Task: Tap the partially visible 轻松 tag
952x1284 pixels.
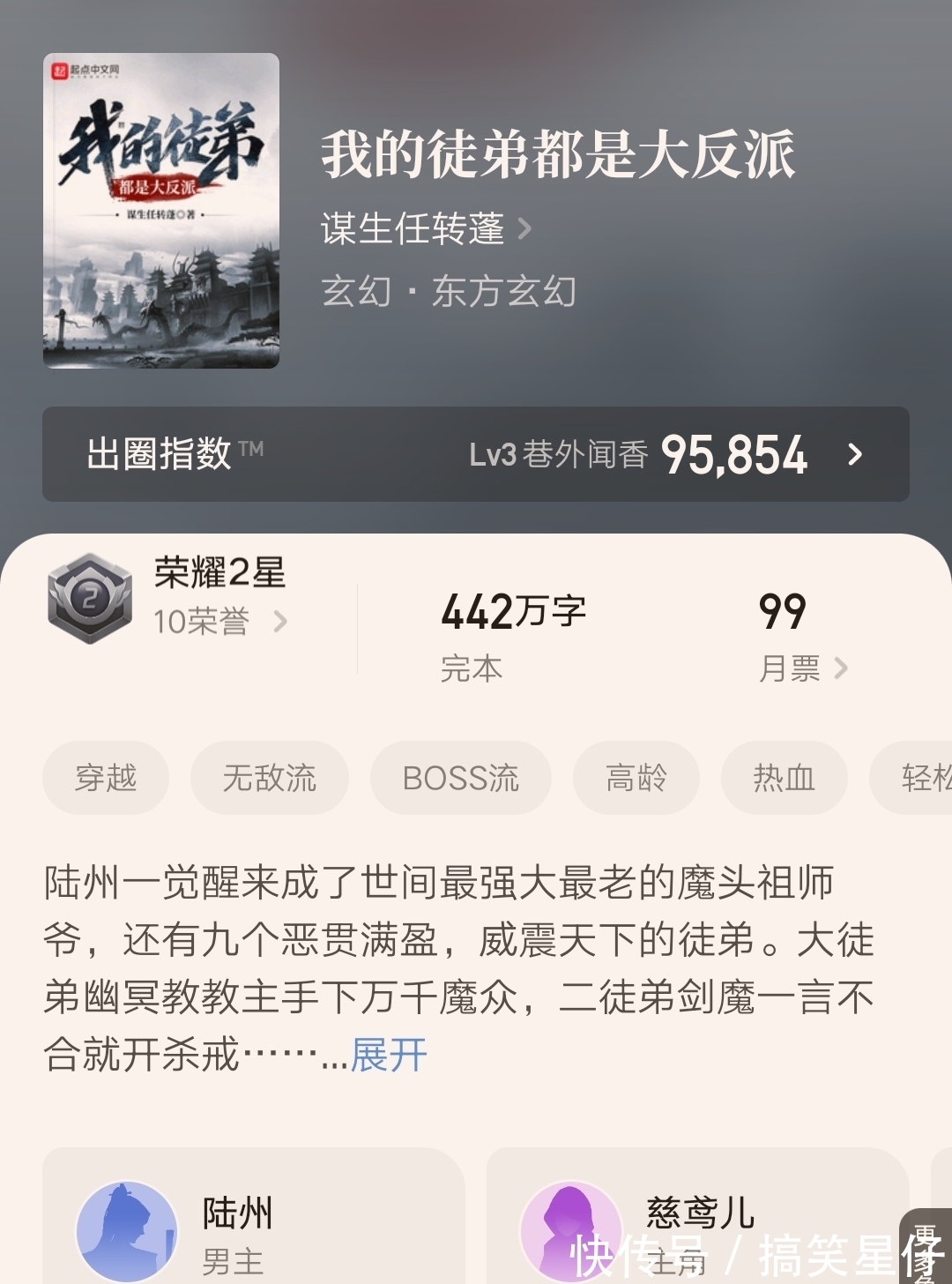Action: pyautogui.click(x=921, y=778)
